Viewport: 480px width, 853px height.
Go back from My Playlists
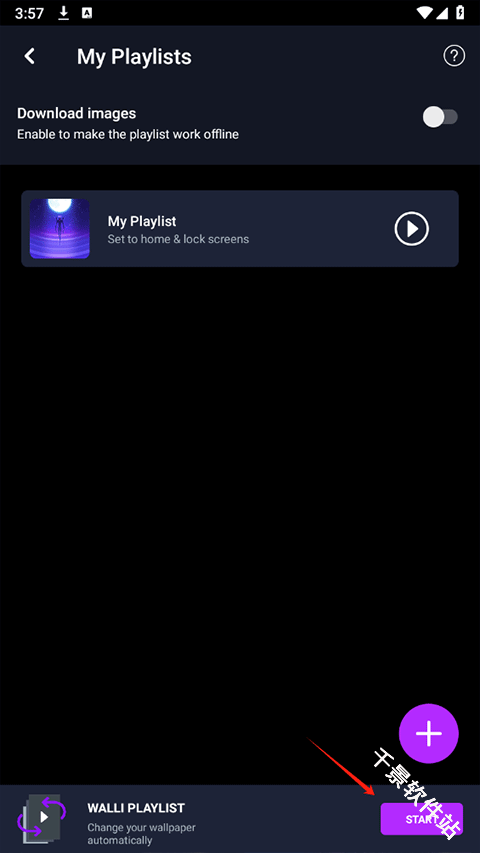pyautogui.click(x=29, y=56)
